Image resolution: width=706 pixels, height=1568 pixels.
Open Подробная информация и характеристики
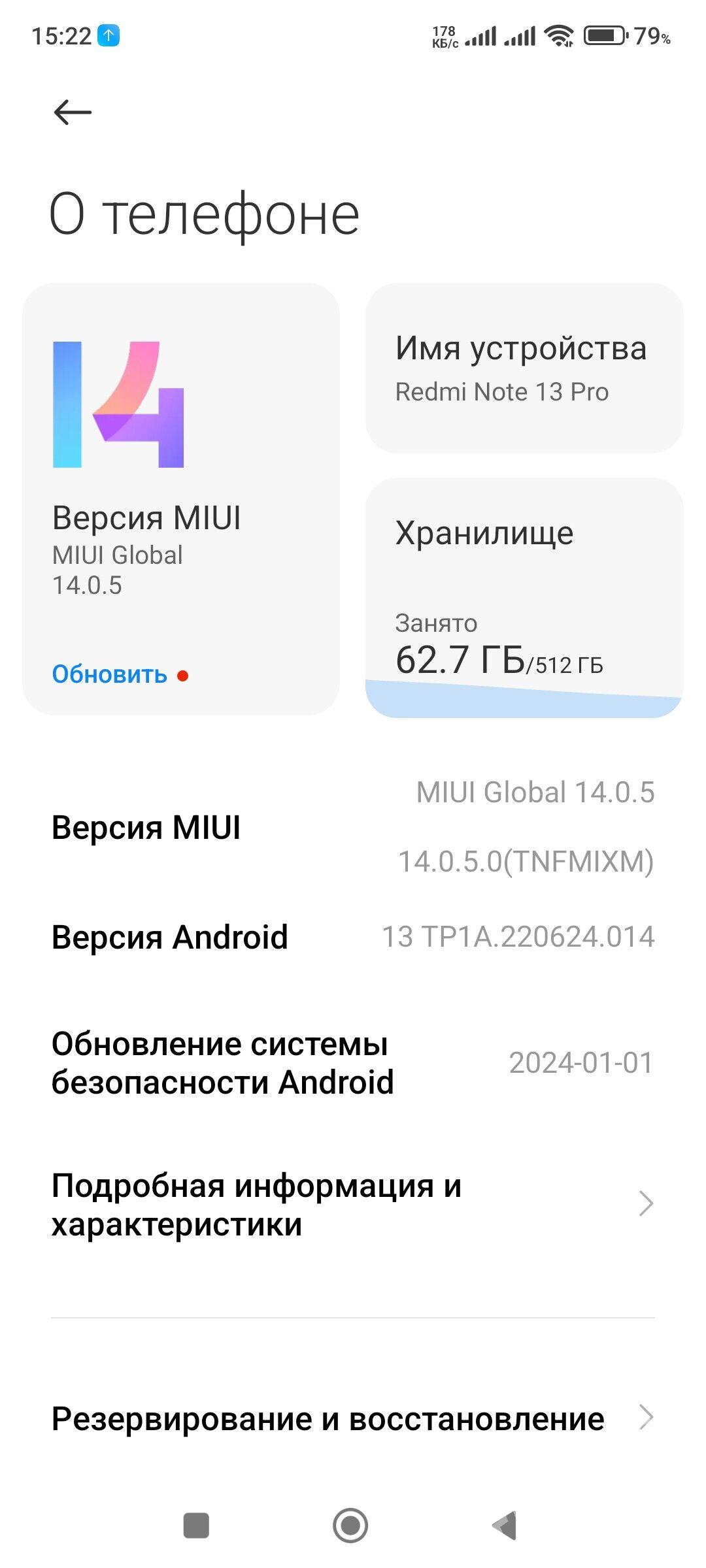click(x=353, y=1204)
